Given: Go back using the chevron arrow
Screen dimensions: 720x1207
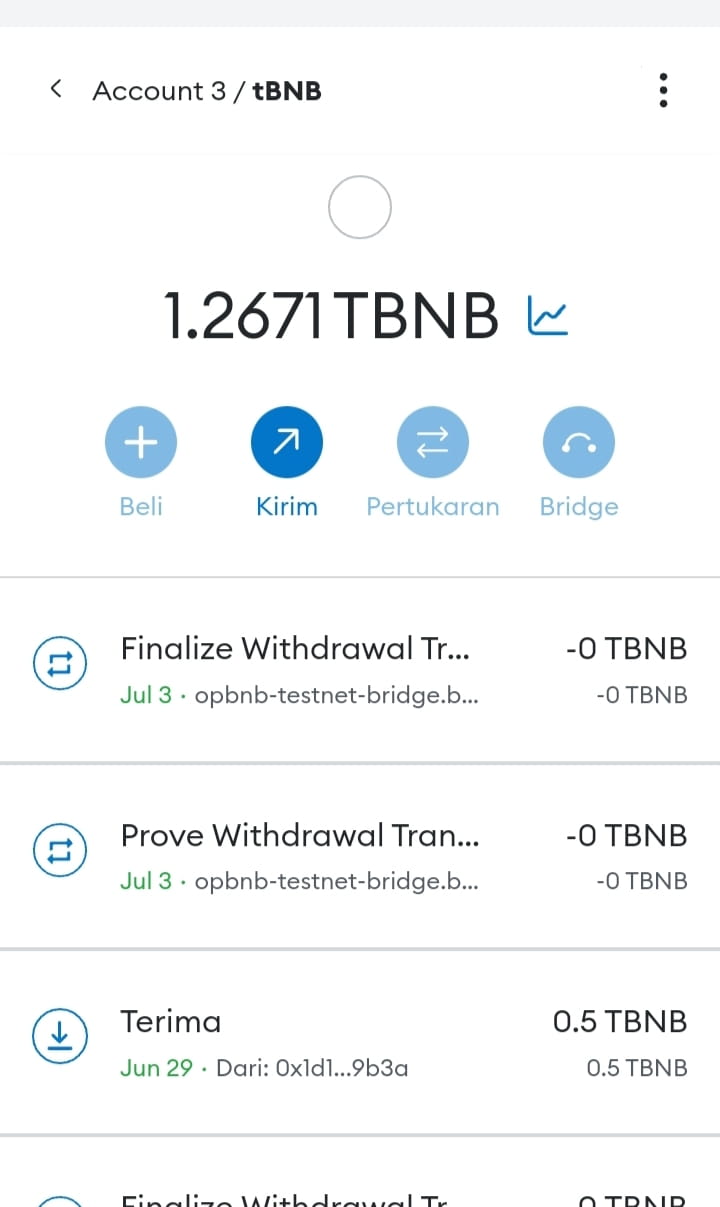Looking at the screenshot, I should pos(56,88).
